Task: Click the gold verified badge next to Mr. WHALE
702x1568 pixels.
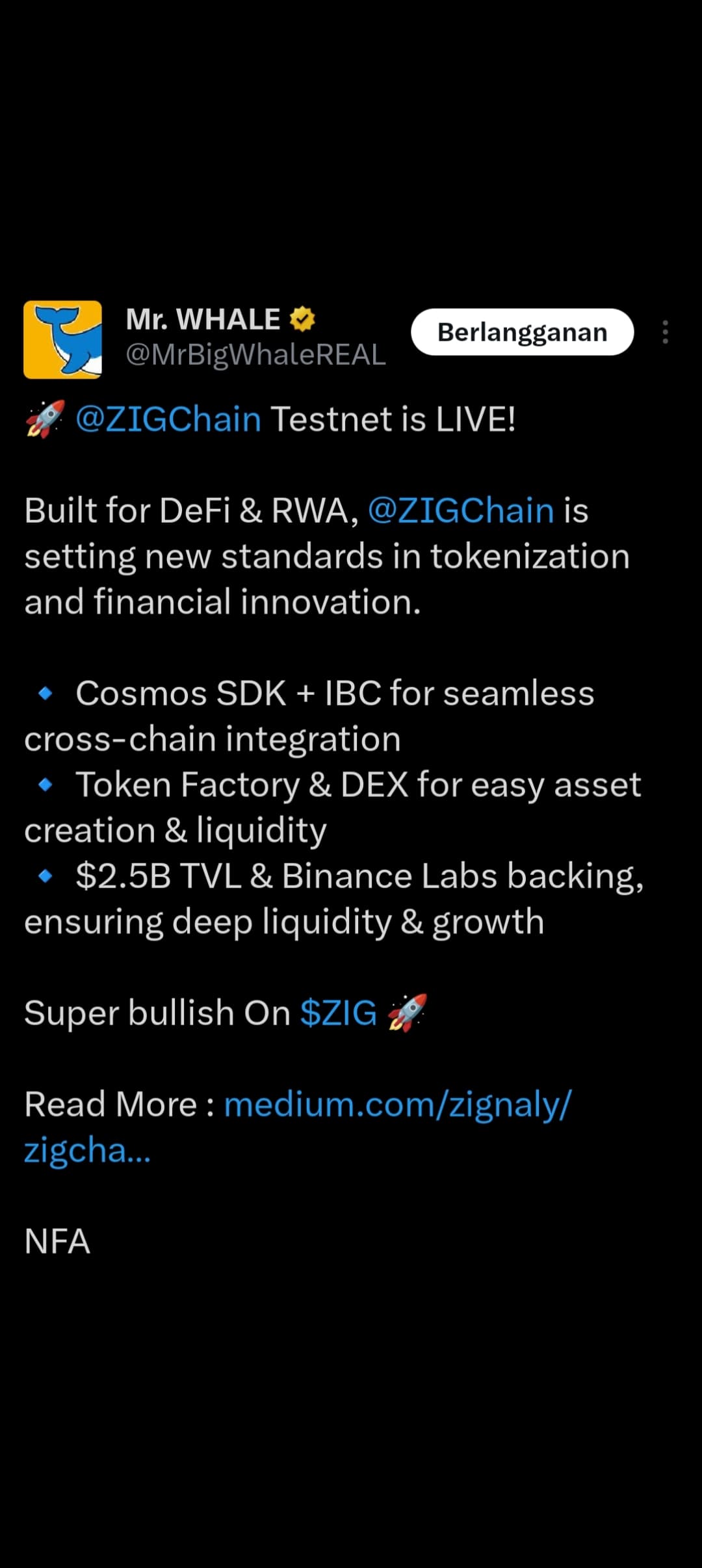Action: (302, 318)
